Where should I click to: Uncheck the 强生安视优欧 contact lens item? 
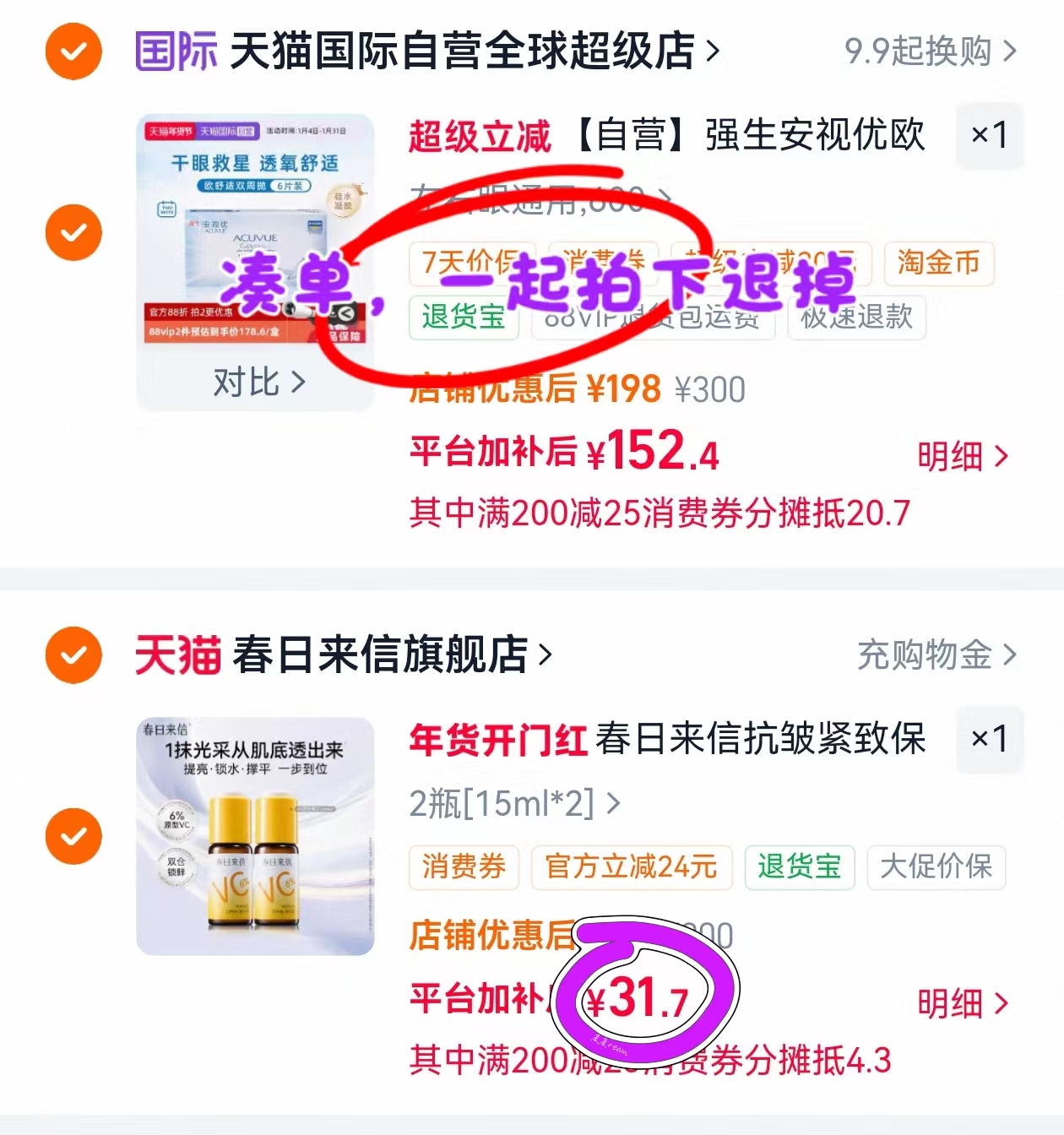[x=73, y=231]
